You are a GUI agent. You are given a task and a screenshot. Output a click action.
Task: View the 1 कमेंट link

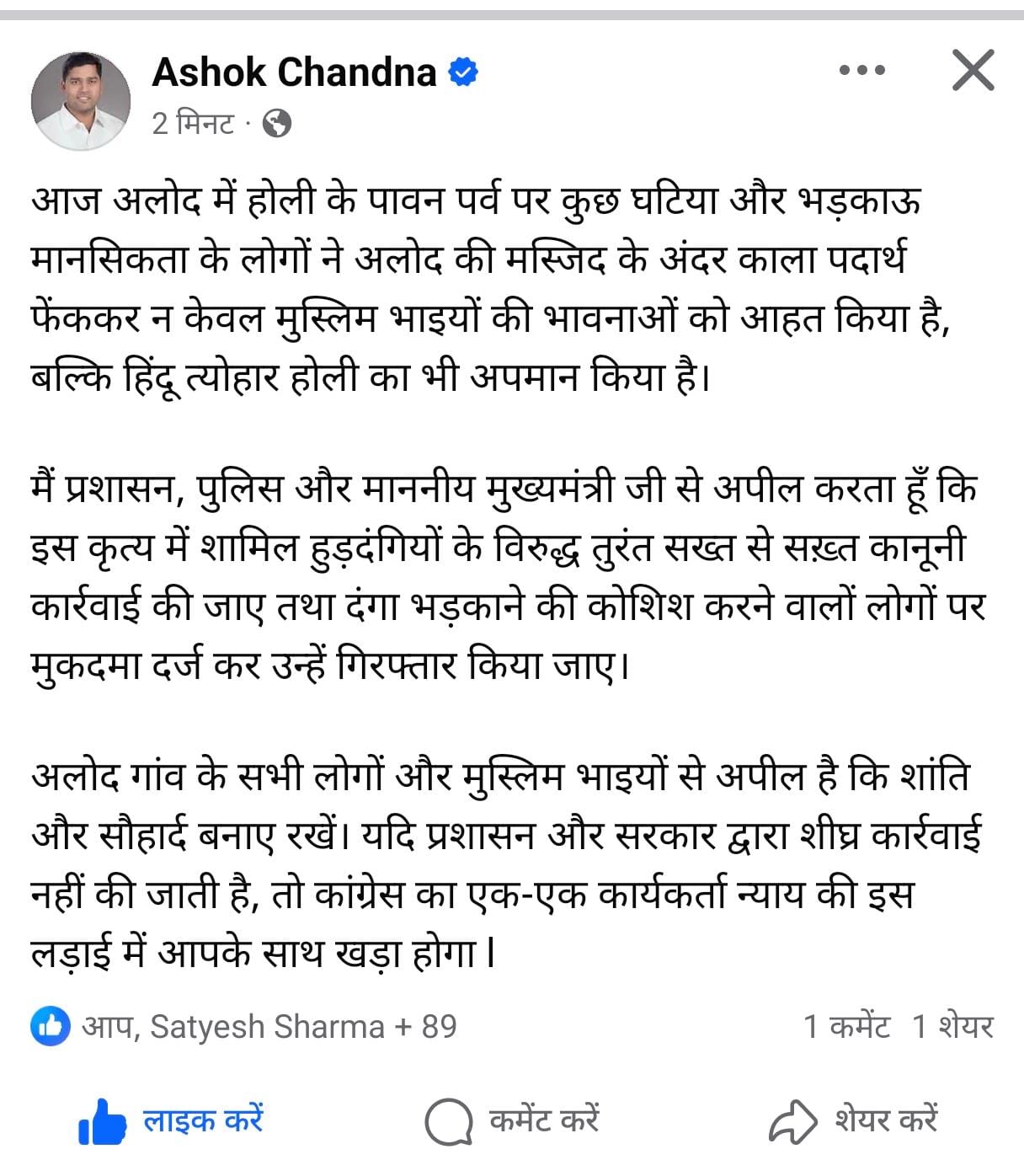tap(847, 1026)
